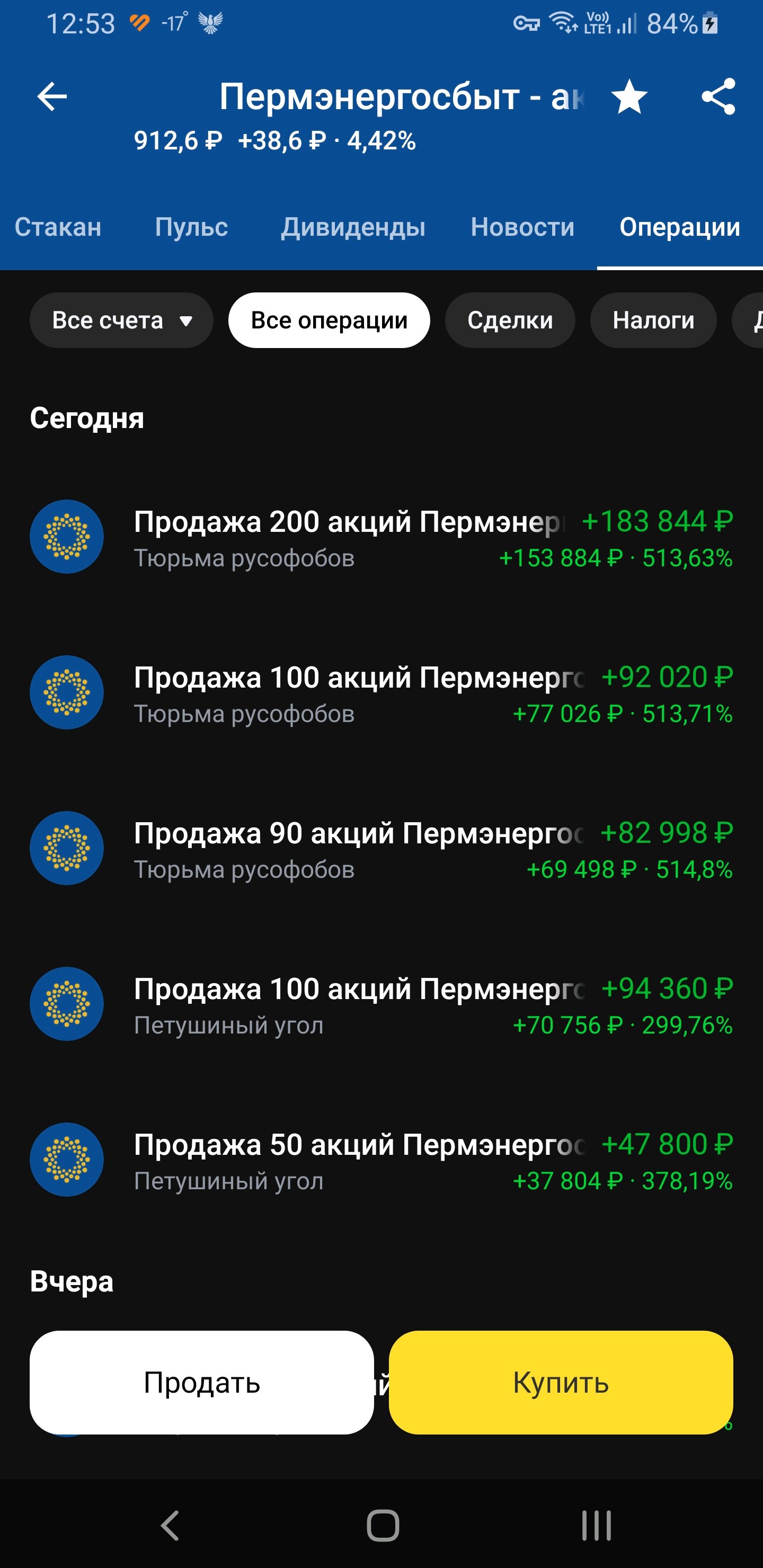Open the sale of 200 shares operation
Viewport: 763px width, 1568px height.
(381, 538)
